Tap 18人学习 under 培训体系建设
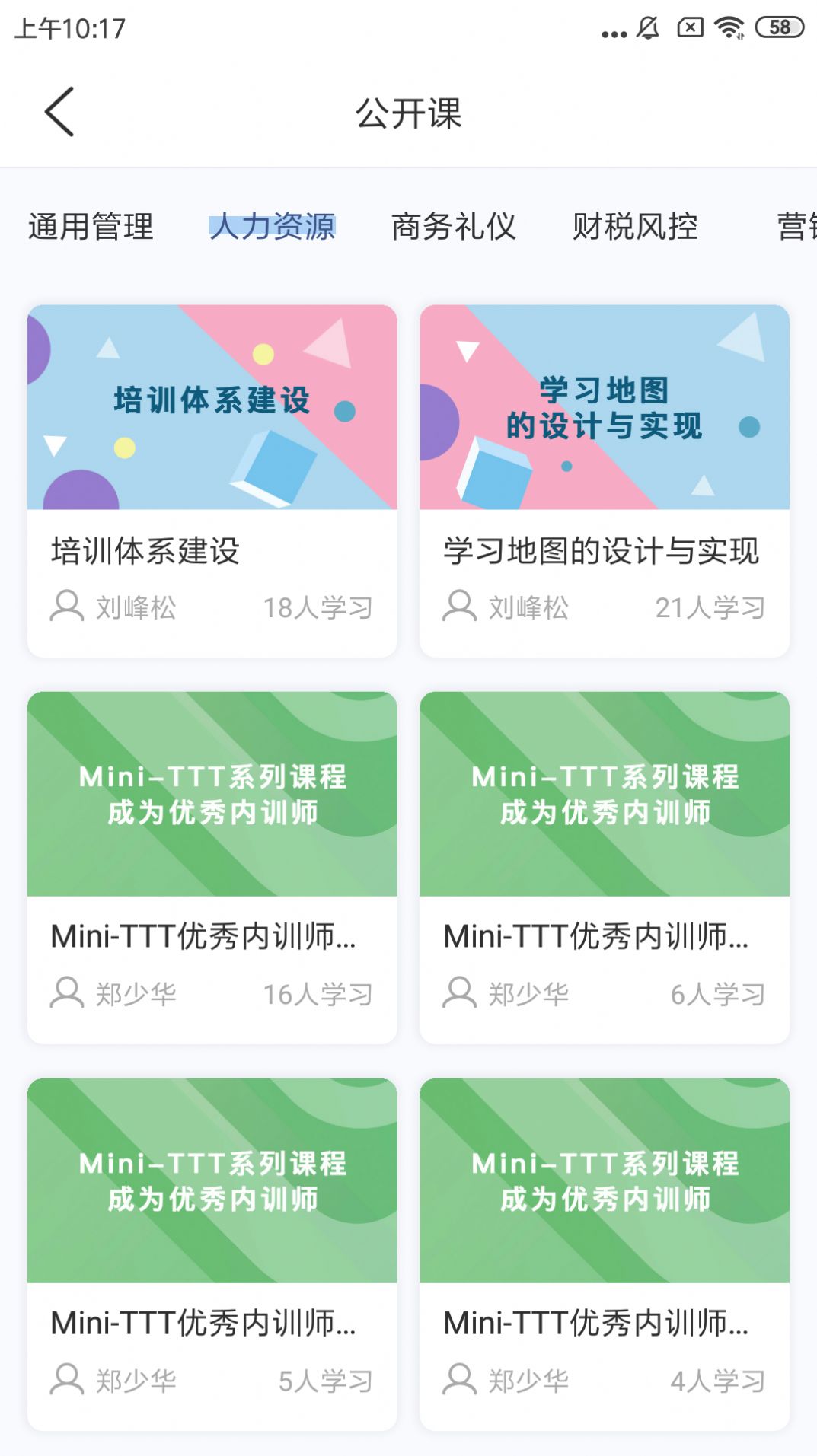 (x=319, y=607)
